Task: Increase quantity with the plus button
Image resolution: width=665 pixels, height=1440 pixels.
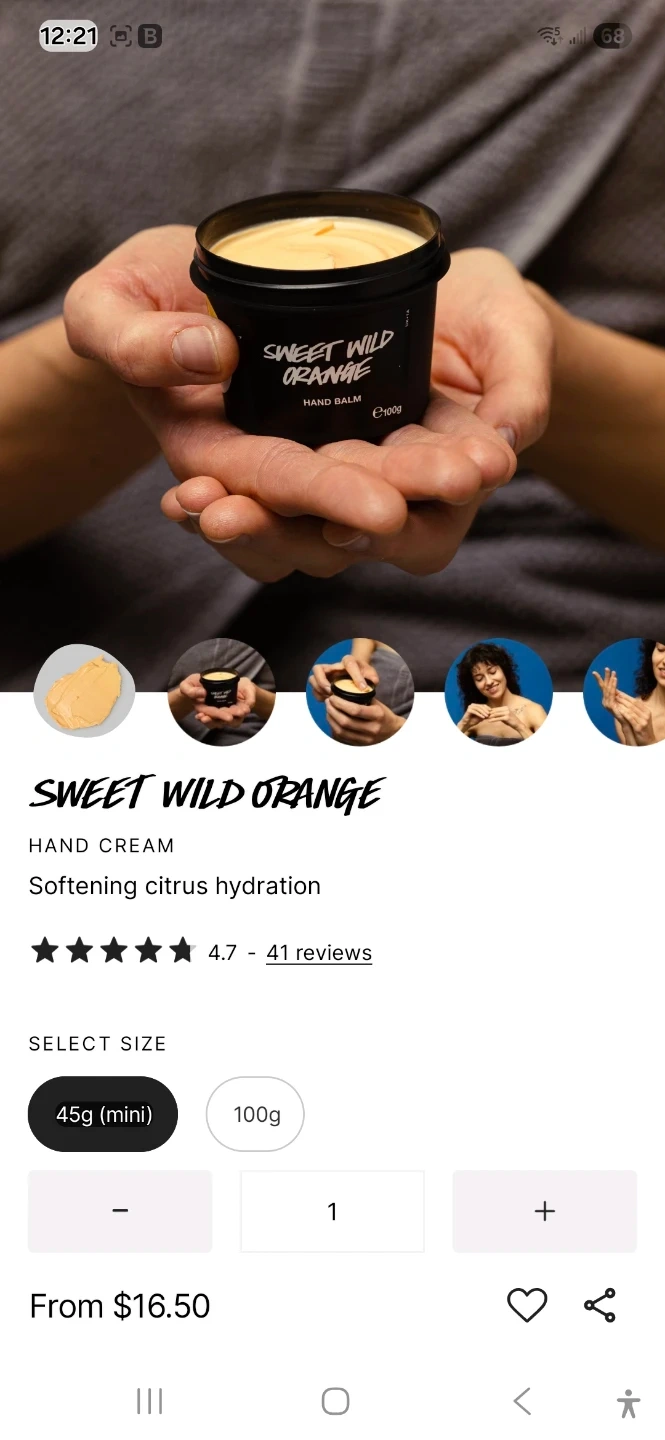Action: pyautogui.click(x=544, y=1211)
